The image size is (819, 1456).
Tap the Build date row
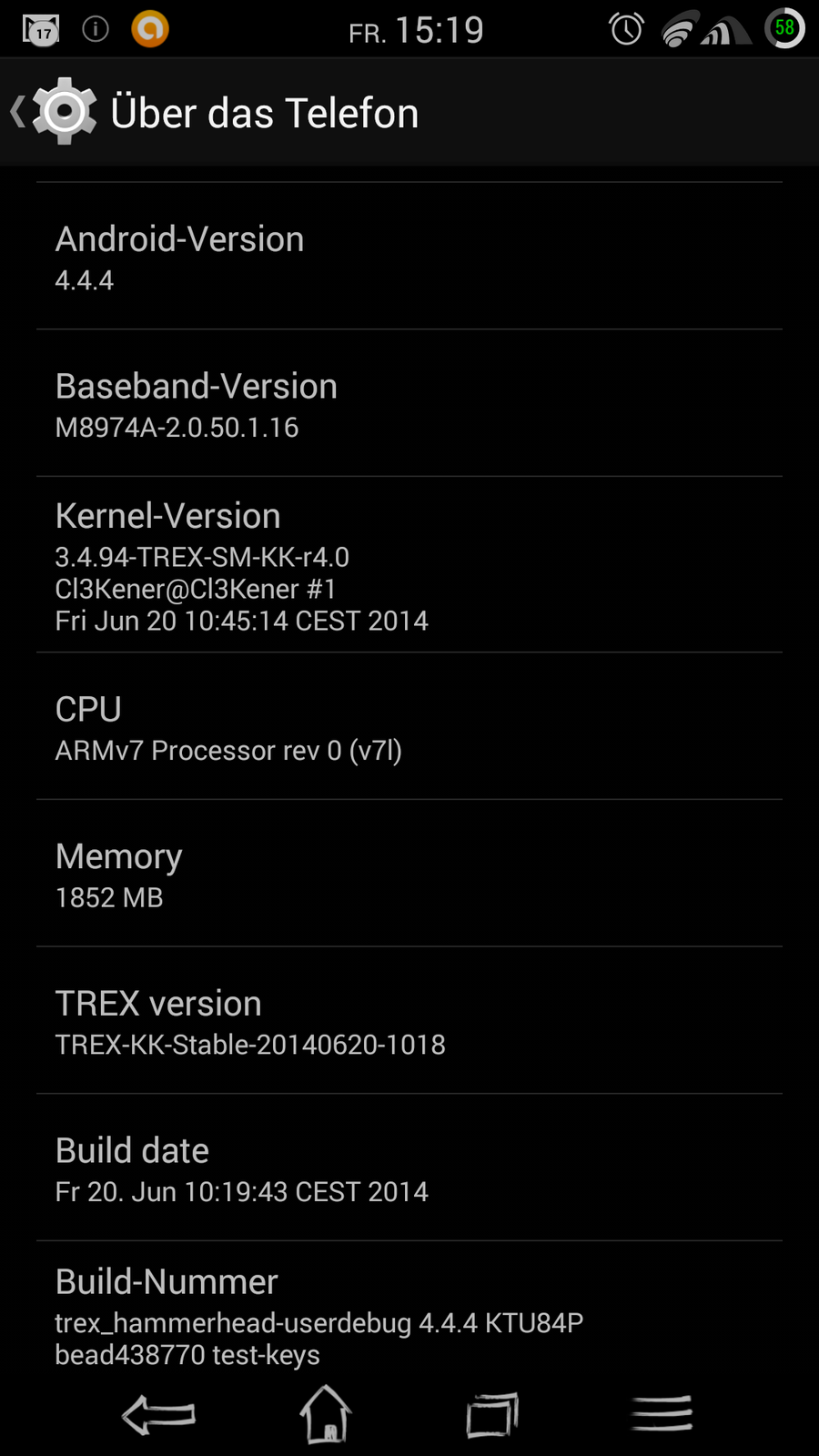coord(409,1168)
